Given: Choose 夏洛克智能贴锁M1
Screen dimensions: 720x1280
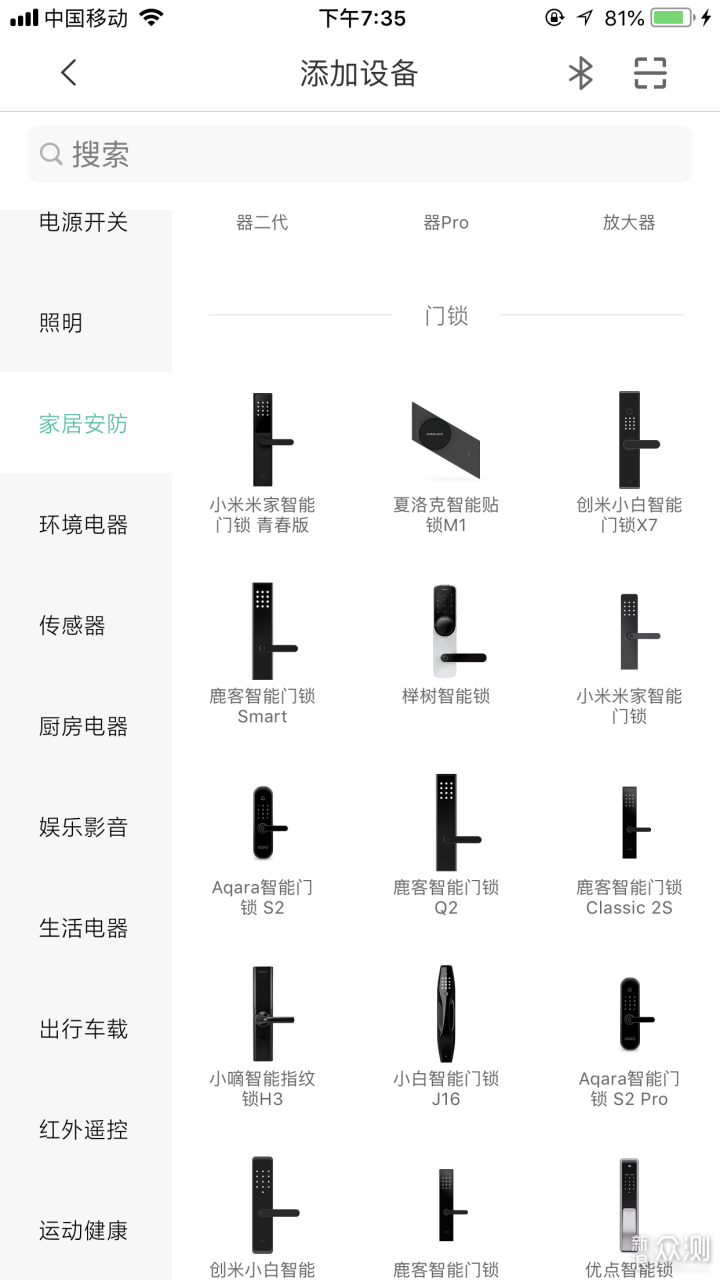Looking at the screenshot, I should point(446,460).
